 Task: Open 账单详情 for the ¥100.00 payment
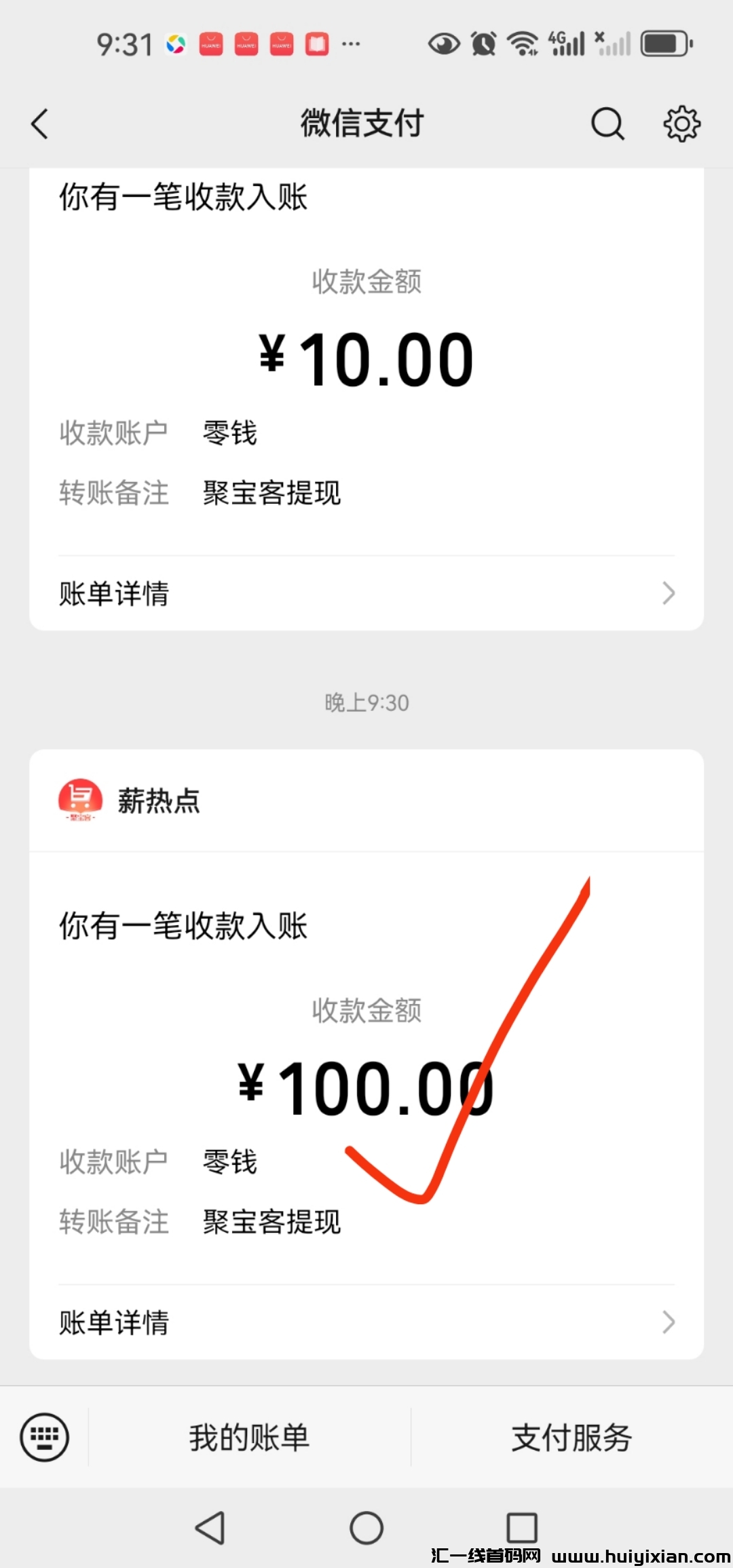(x=366, y=1322)
